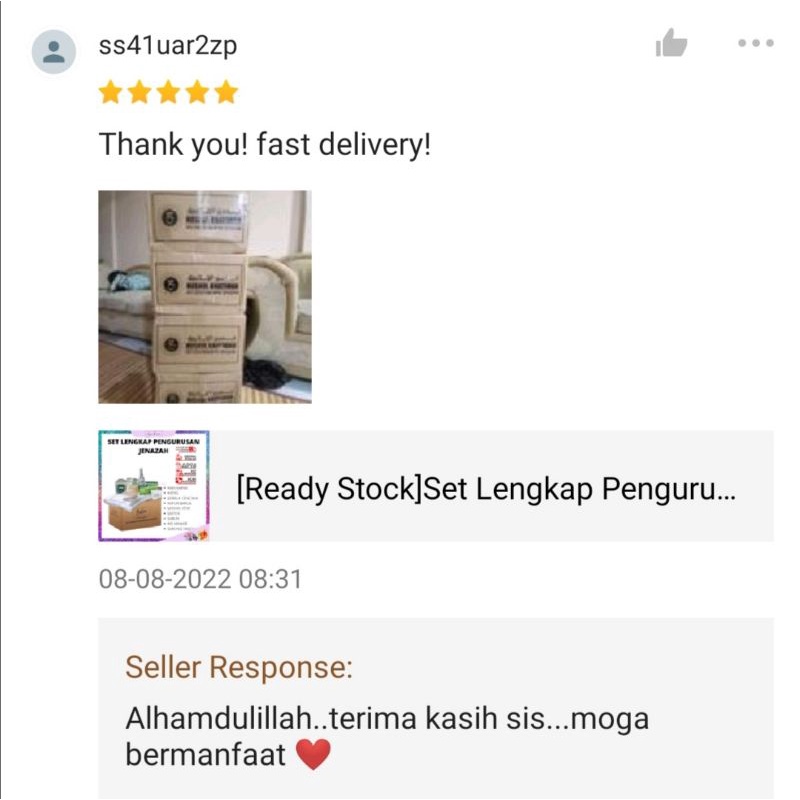Viewport: 800px width, 800px height.
Task: View the review photo of stacked boxes
Action: 205,297
